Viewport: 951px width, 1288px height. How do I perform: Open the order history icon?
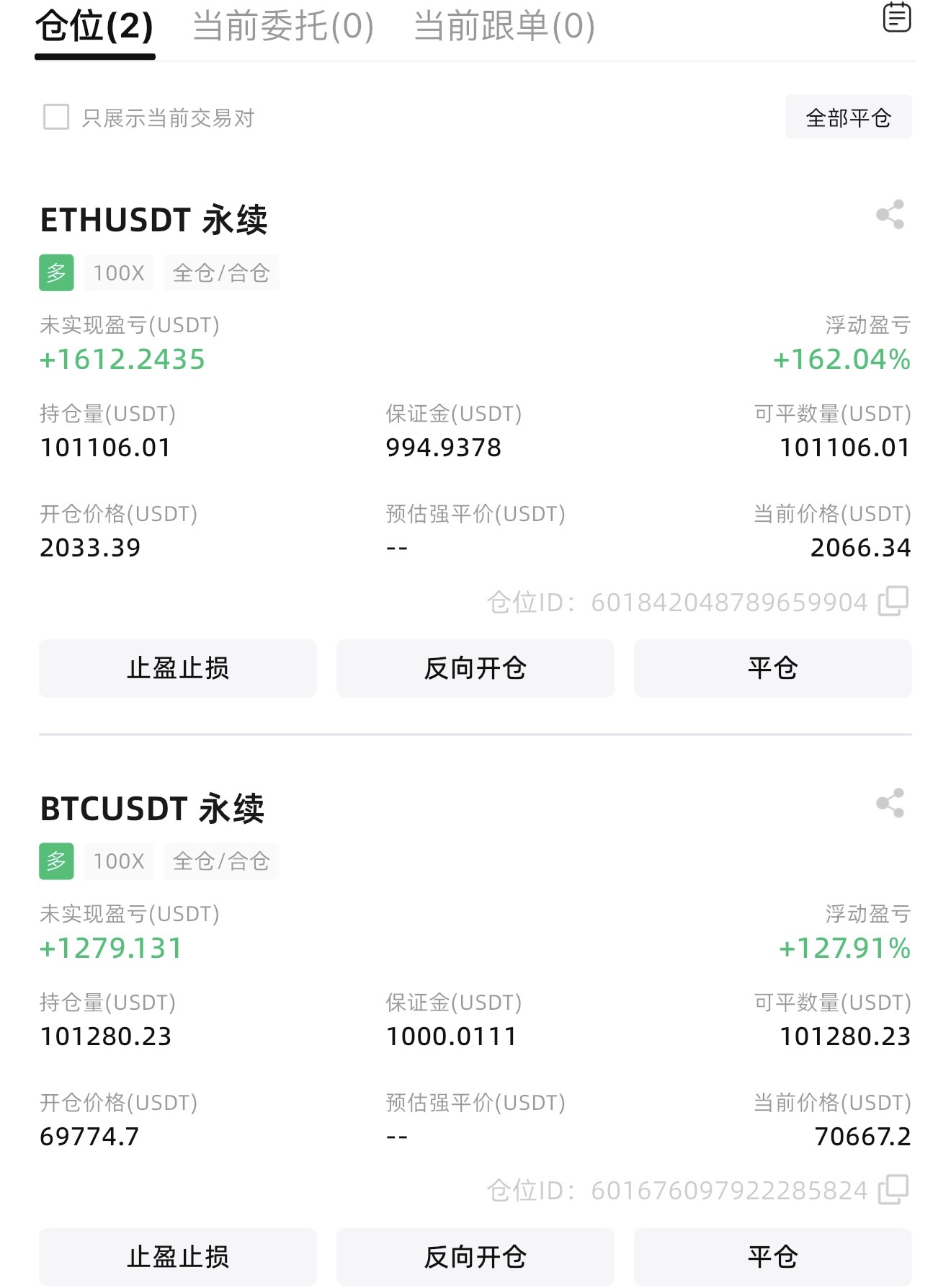(896, 18)
